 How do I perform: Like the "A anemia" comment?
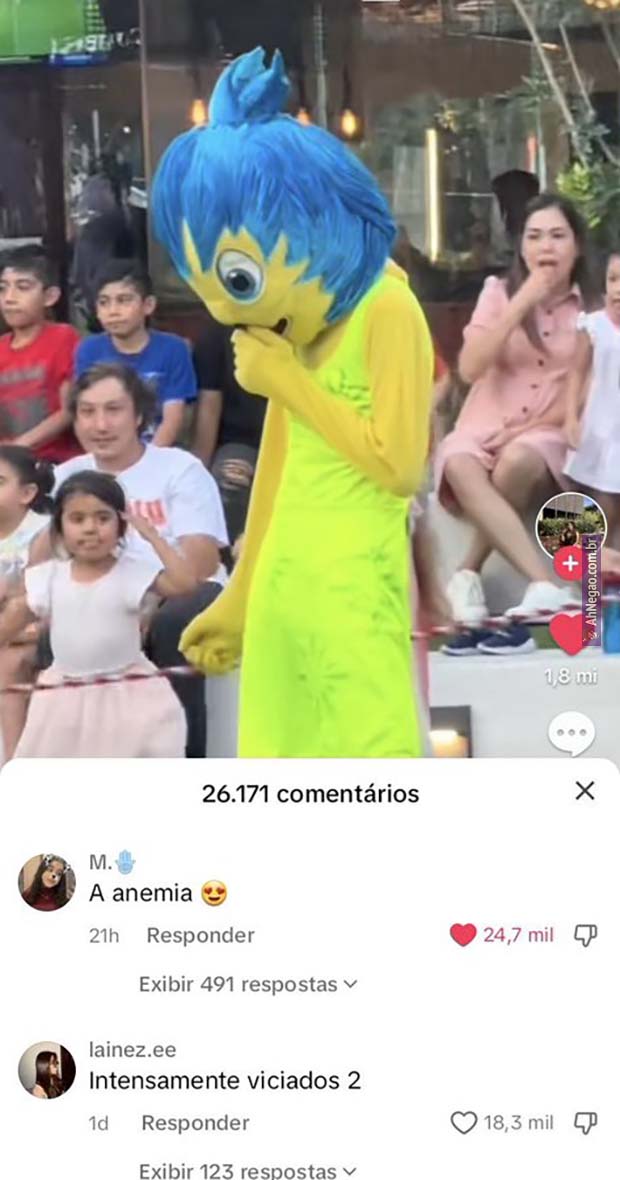coord(463,935)
